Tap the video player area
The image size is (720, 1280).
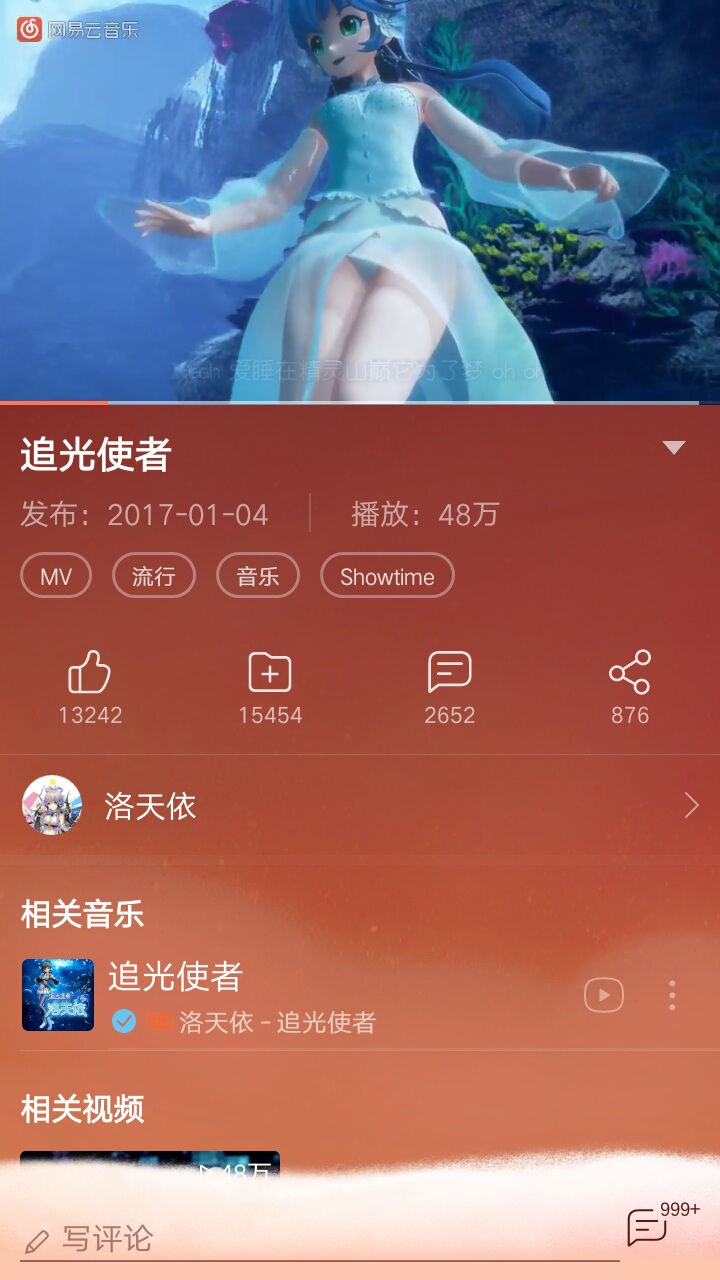360,200
